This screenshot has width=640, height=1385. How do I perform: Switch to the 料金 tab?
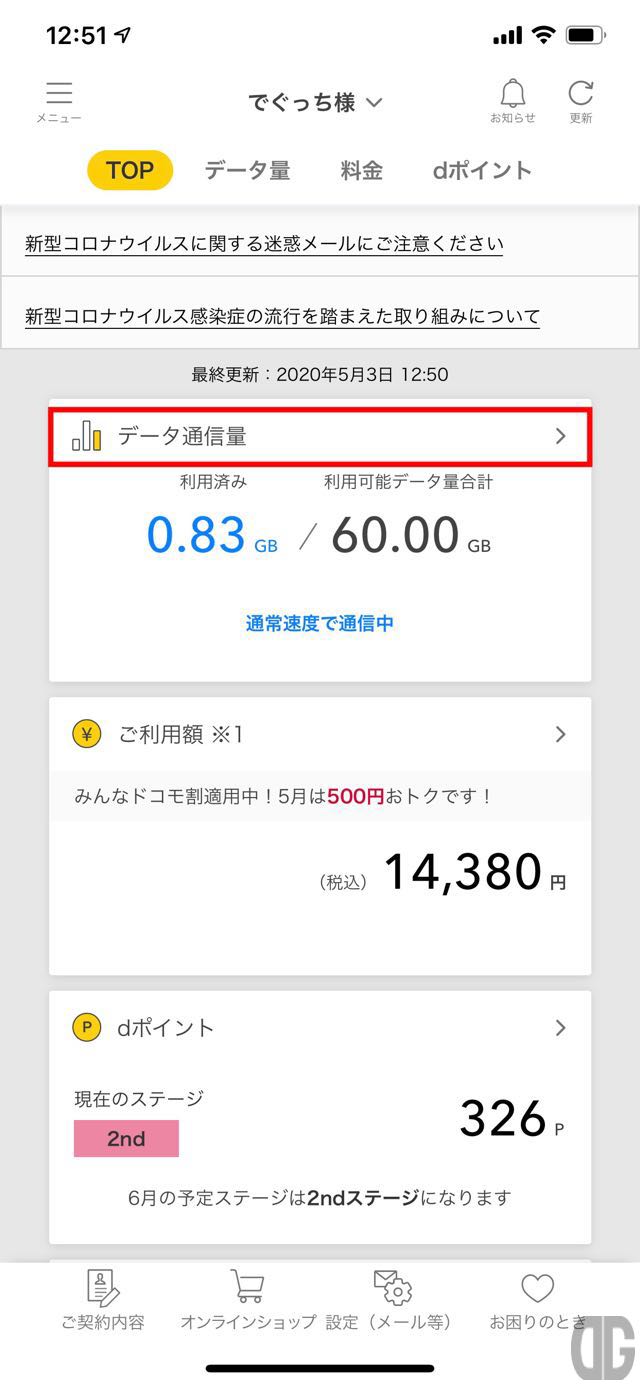[361, 171]
